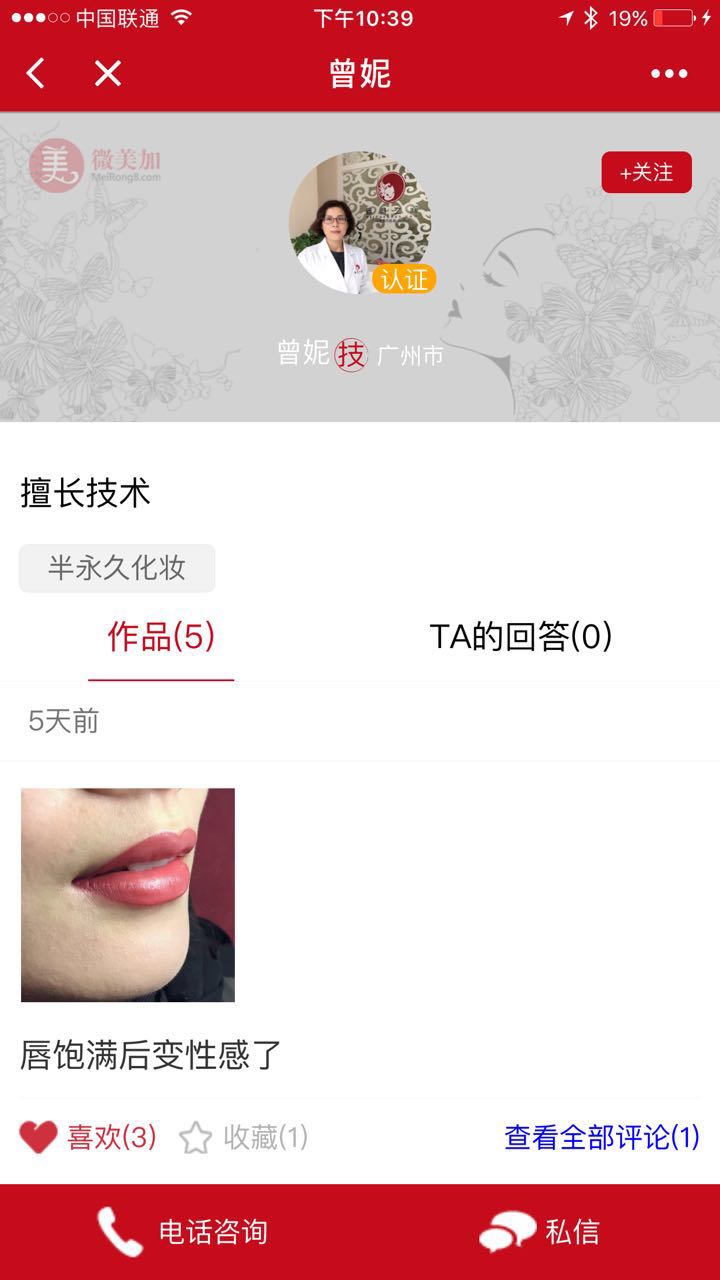Image resolution: width=720 pixels, height=1280 pixels.
Task: Like the post via 喜欢(3)
Action: click(88, 1137)
